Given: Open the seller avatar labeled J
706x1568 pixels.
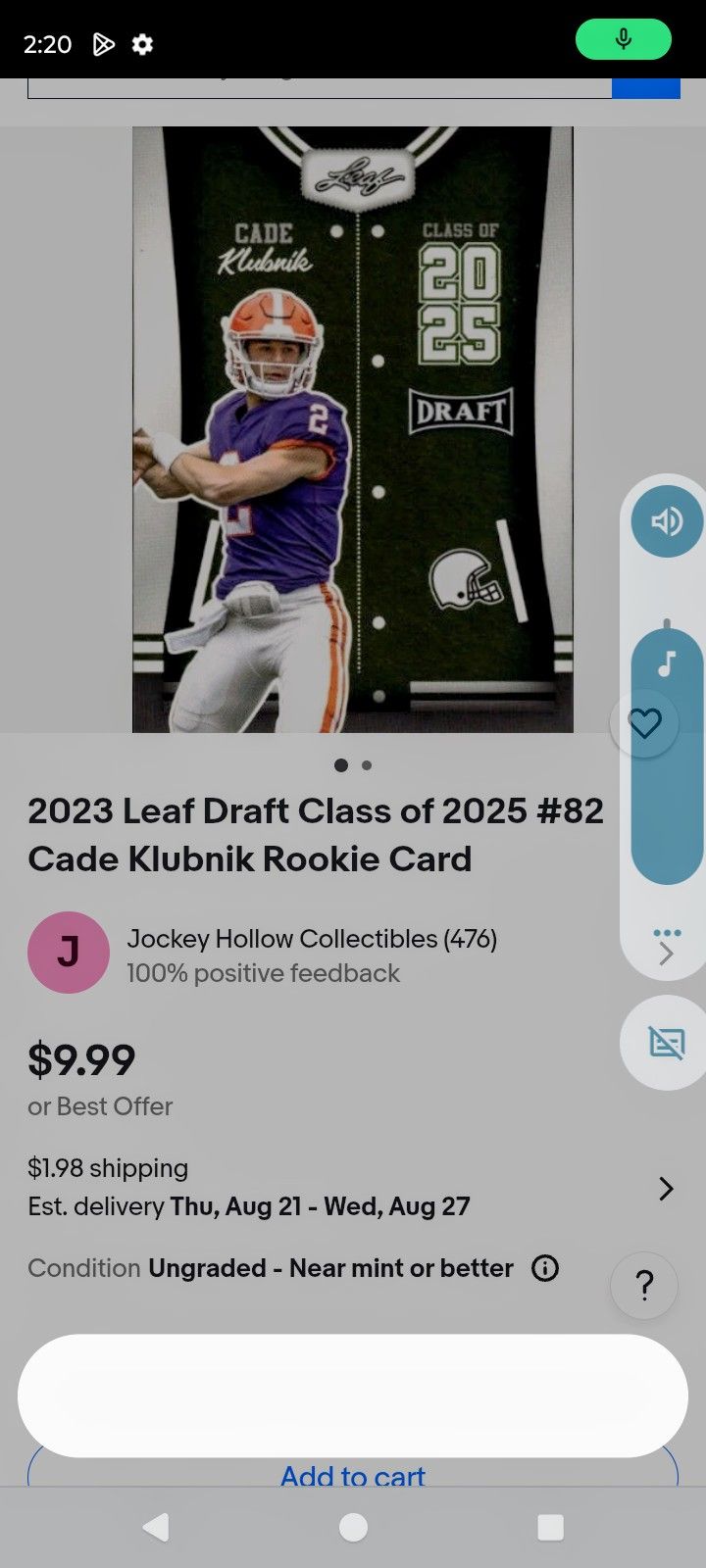Looking at the screenshot, I should (x=68, y=953).
